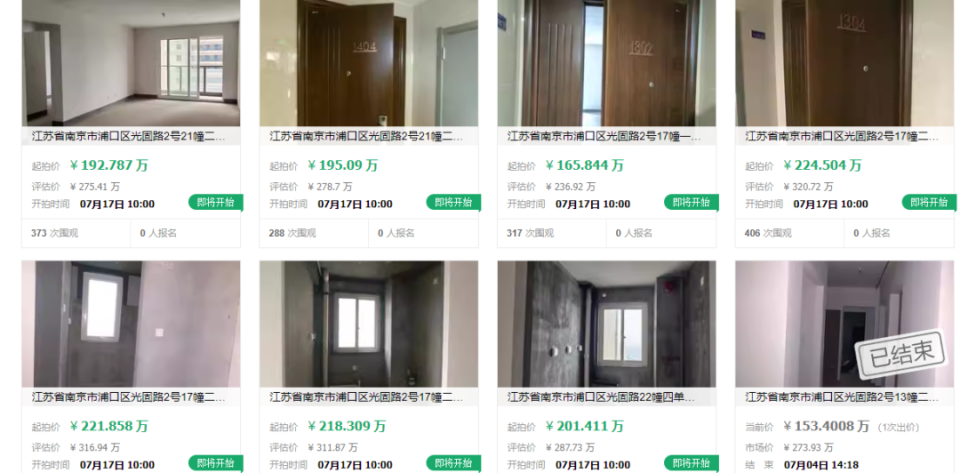960x473 pixels.
Task: Open the 22幢 listing at ¥201.411万
Action: pos(606,397)
